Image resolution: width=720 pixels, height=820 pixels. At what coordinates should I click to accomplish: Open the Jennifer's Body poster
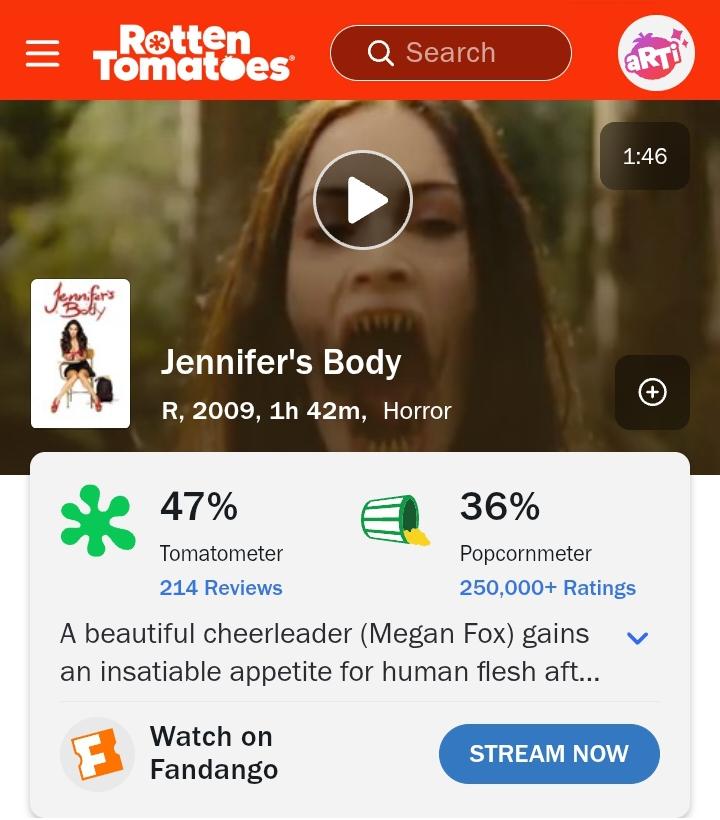click(81, 354)
